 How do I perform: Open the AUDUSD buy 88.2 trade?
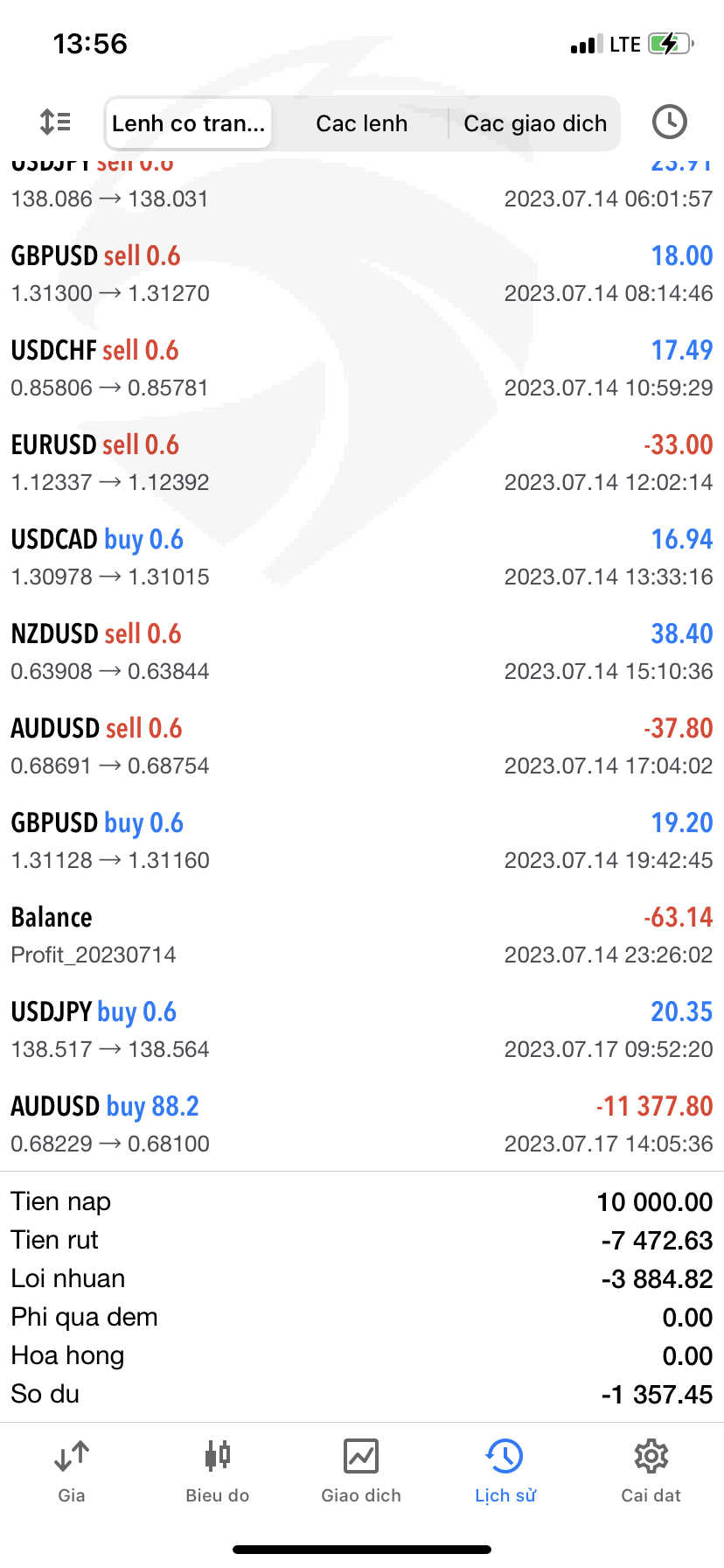(x=362, y=1123)
